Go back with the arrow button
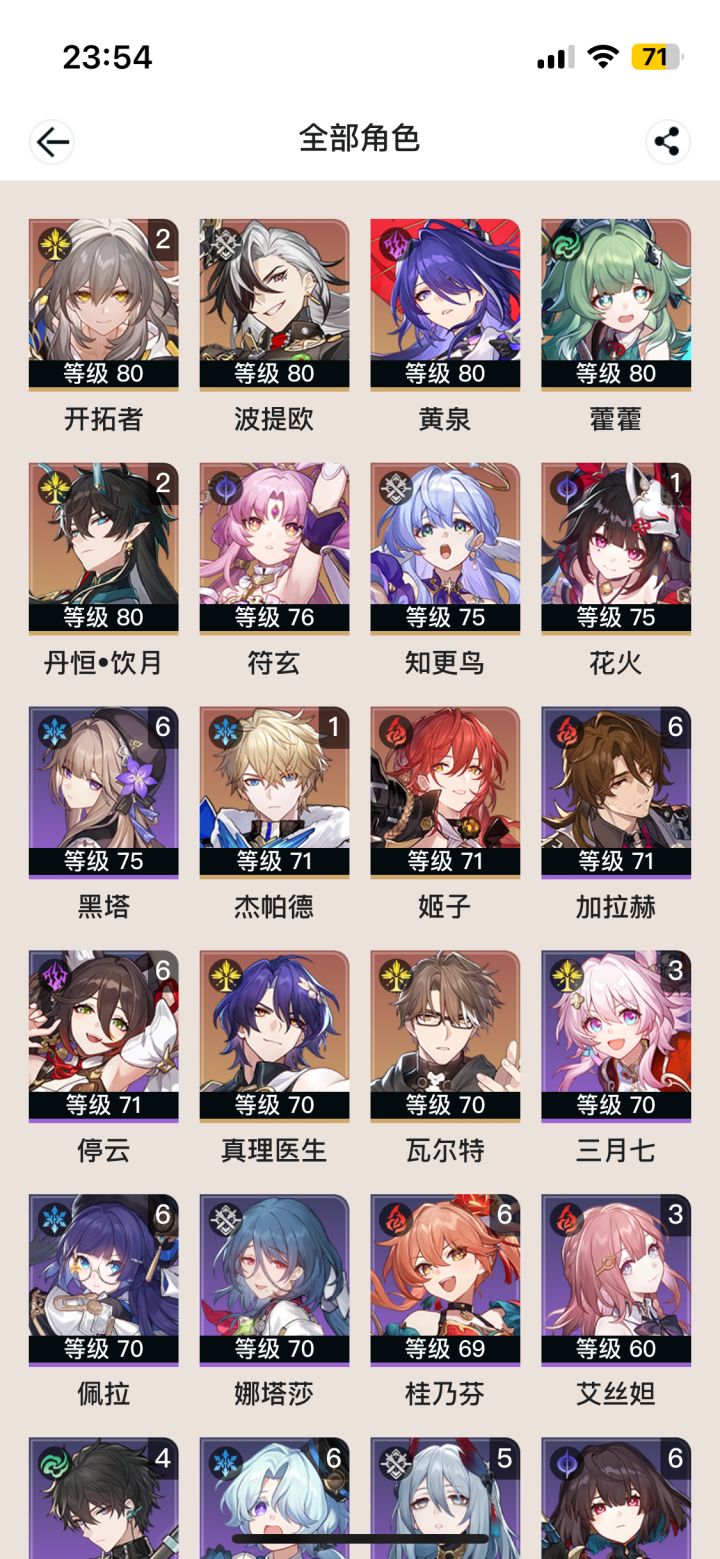This screenshot has width=720, height=1559. click(52, 141)
